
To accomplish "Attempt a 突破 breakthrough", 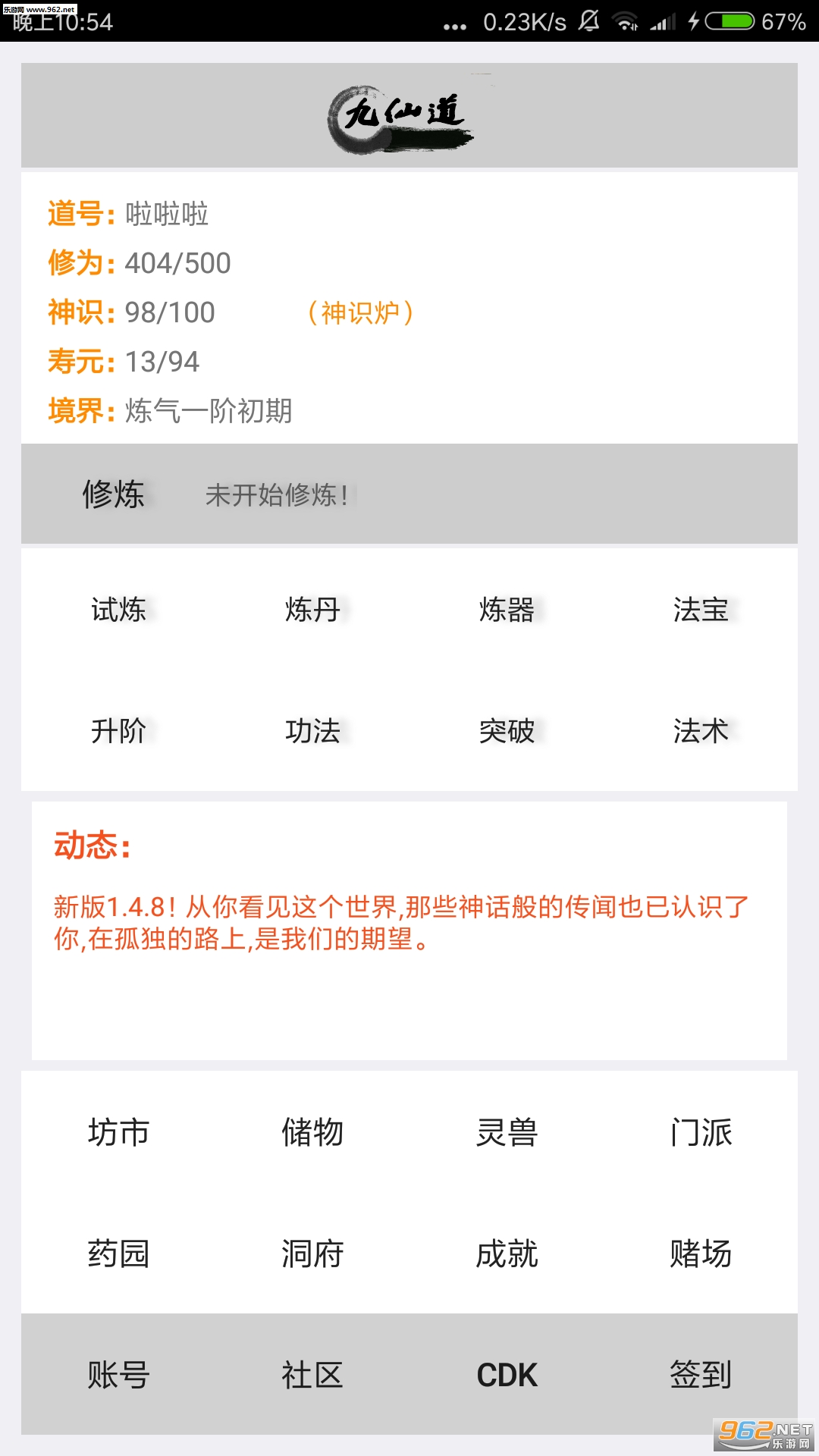I will 507,731.
